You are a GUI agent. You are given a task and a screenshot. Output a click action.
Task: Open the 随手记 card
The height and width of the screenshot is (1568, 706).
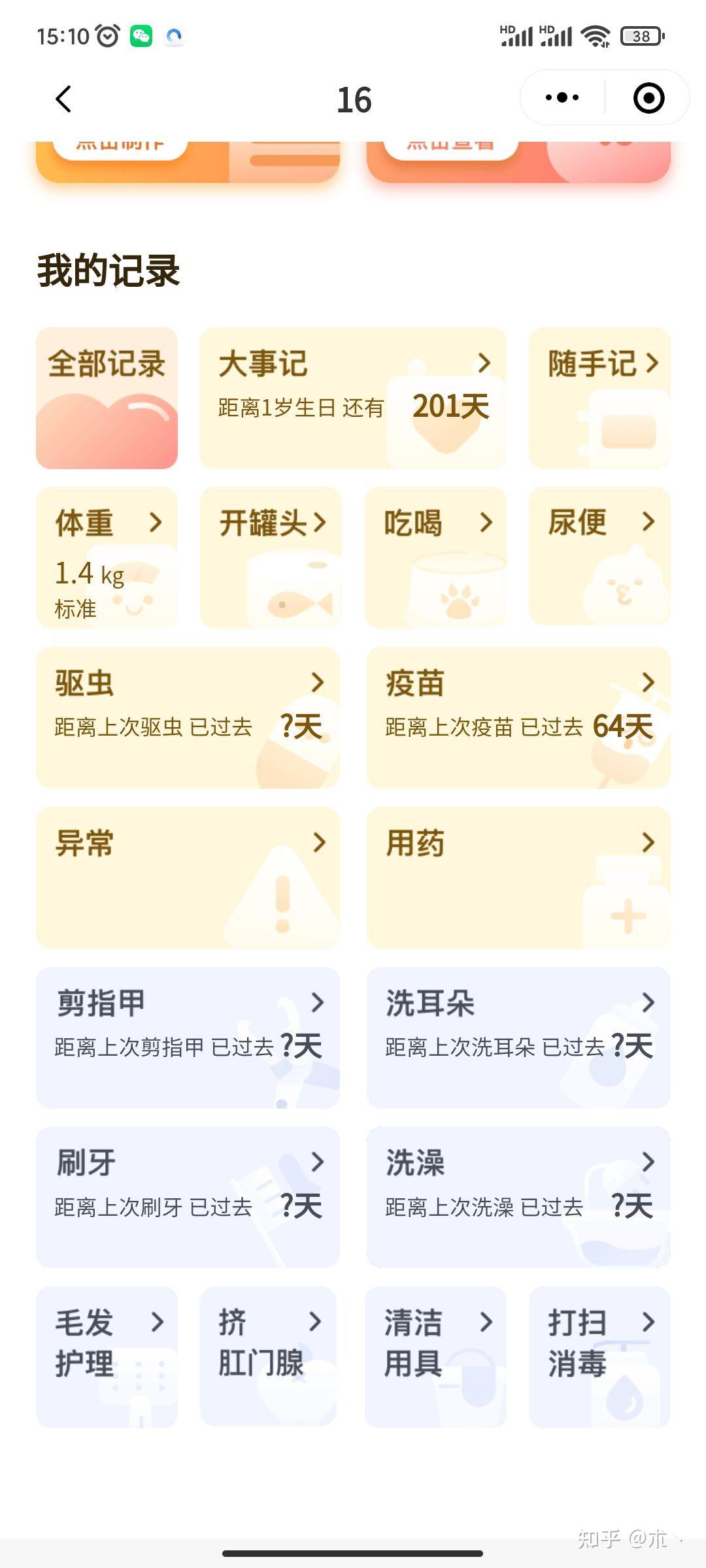599,398
